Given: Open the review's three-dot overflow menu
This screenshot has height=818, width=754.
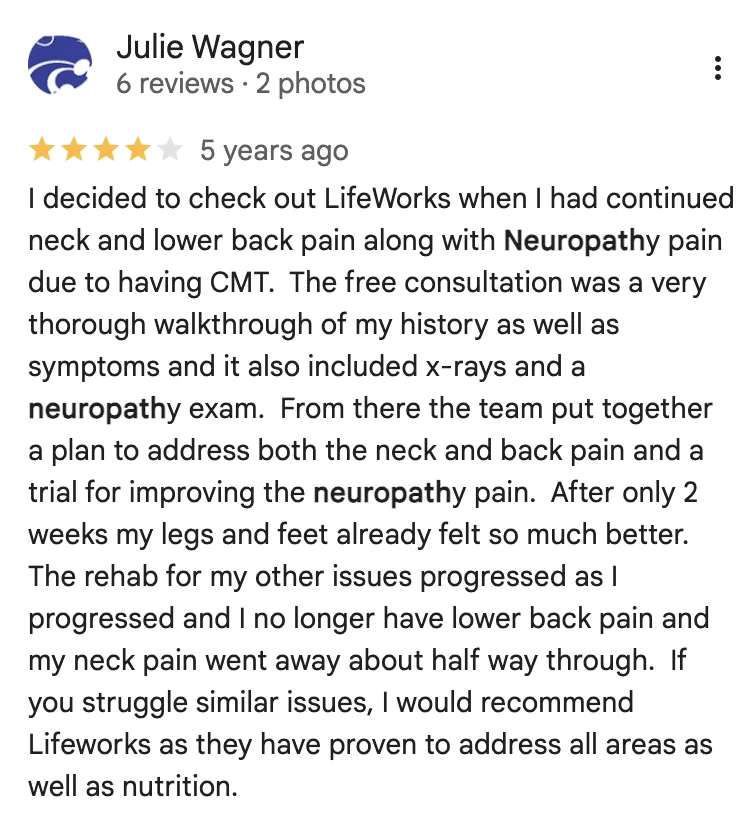Looking at the screenshot, I should click(717, 68).
